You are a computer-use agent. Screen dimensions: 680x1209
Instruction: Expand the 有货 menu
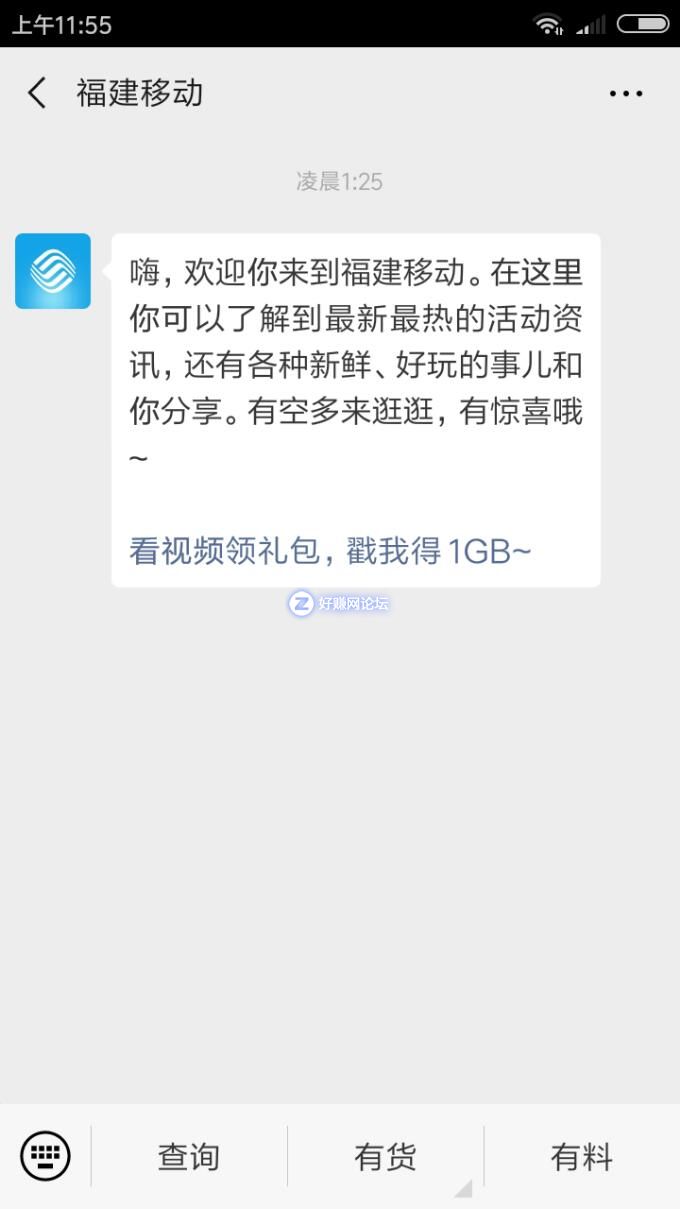click(x=385, y=1157)
